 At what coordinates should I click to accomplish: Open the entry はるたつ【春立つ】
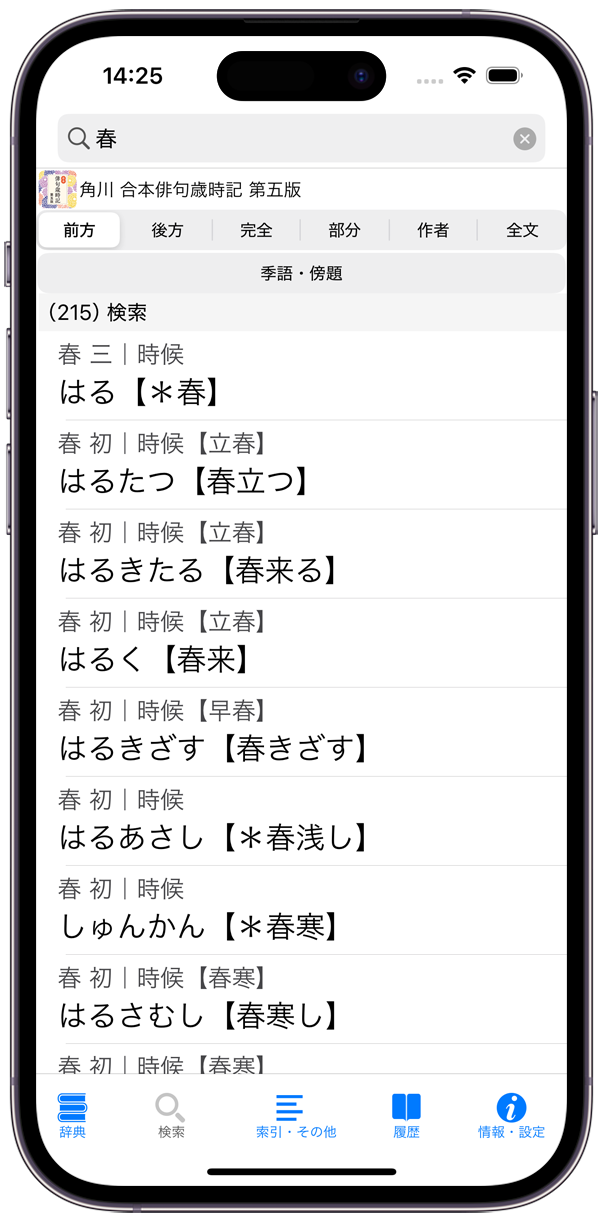coord(300,465)
